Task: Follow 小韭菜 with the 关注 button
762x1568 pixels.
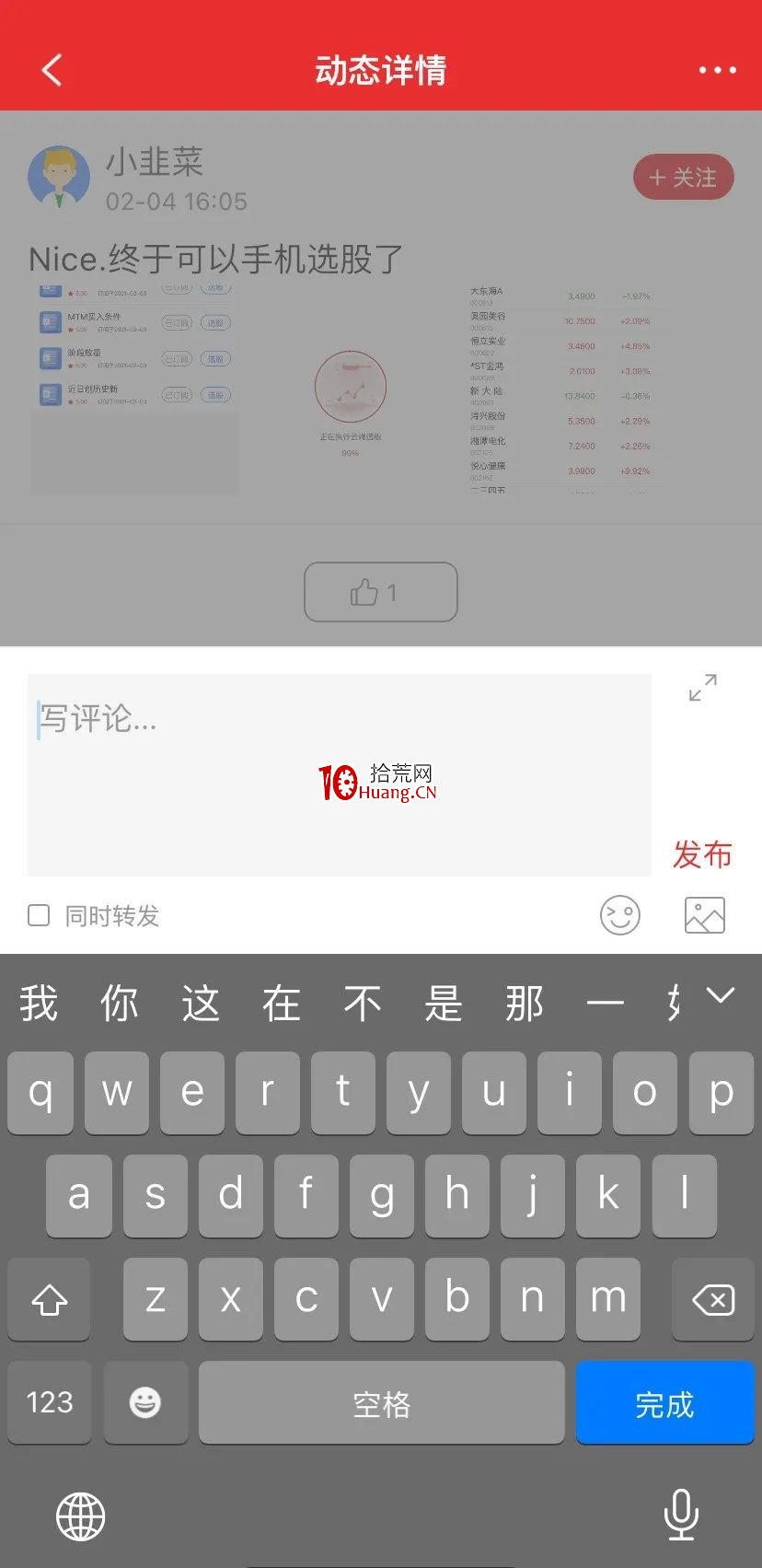Action: coord(683,177)
